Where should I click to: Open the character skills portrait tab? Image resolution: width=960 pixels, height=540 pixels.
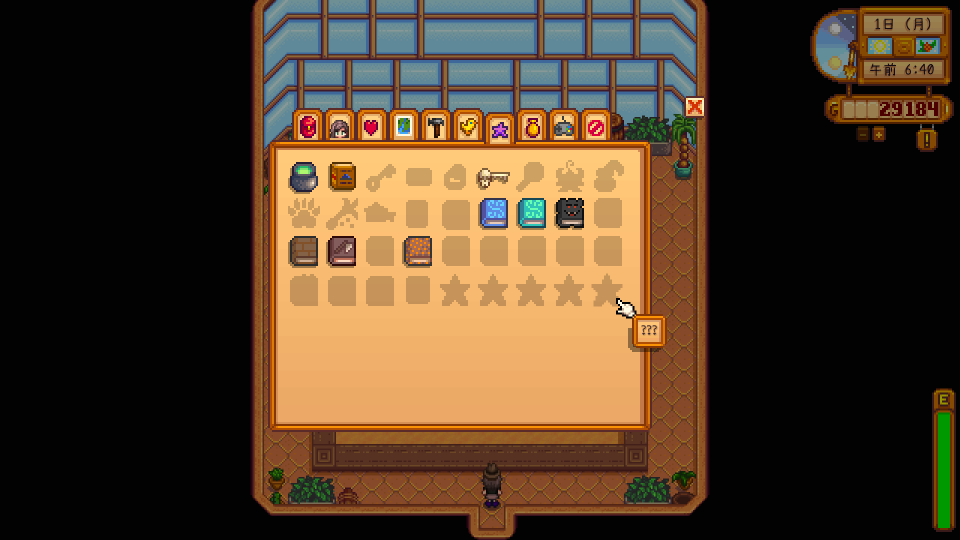click(x=340, y=127)
